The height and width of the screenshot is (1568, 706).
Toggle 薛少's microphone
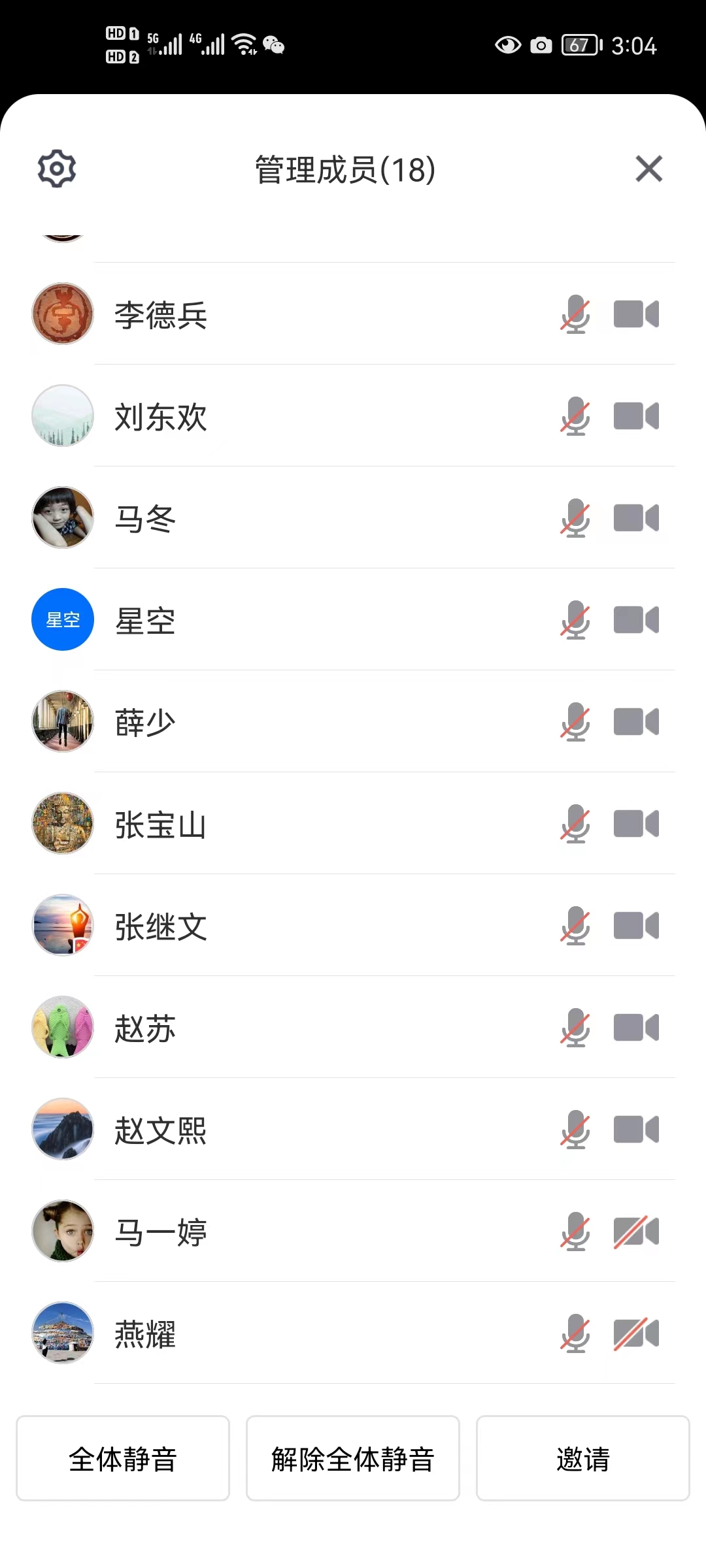[x=575, y=722]
